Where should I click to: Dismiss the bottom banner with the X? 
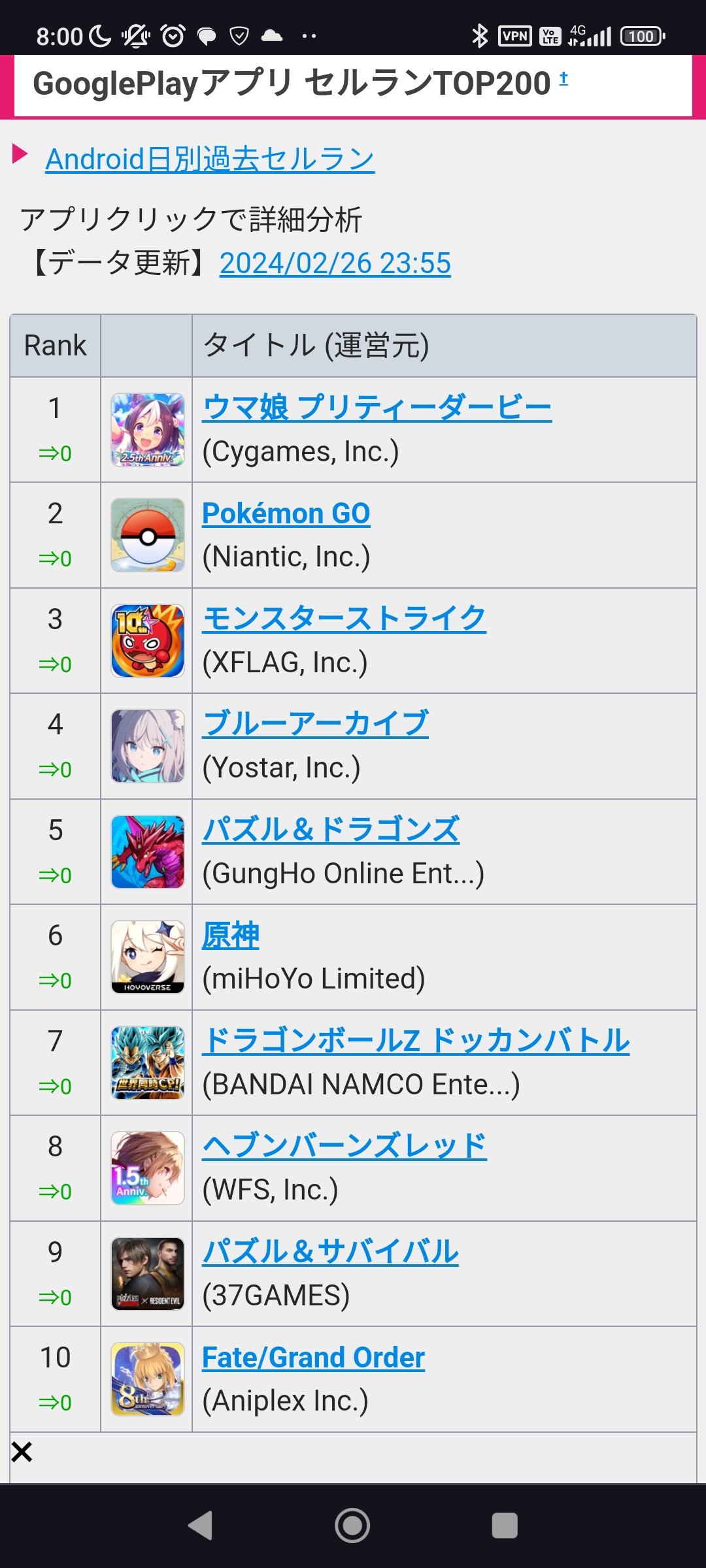click(22, 1452)
